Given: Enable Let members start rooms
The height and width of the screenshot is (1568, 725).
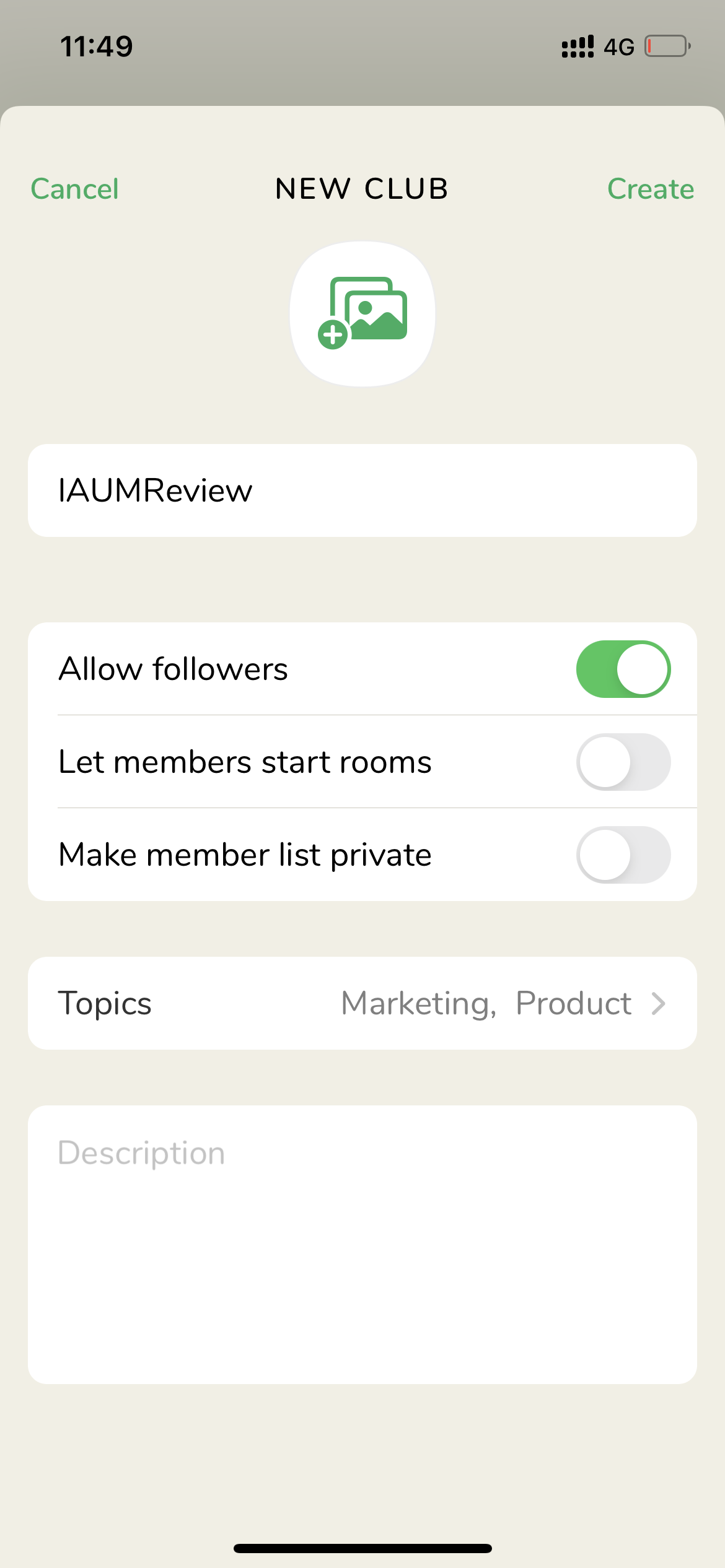Looking at the screenshot, I should point(623,762).
